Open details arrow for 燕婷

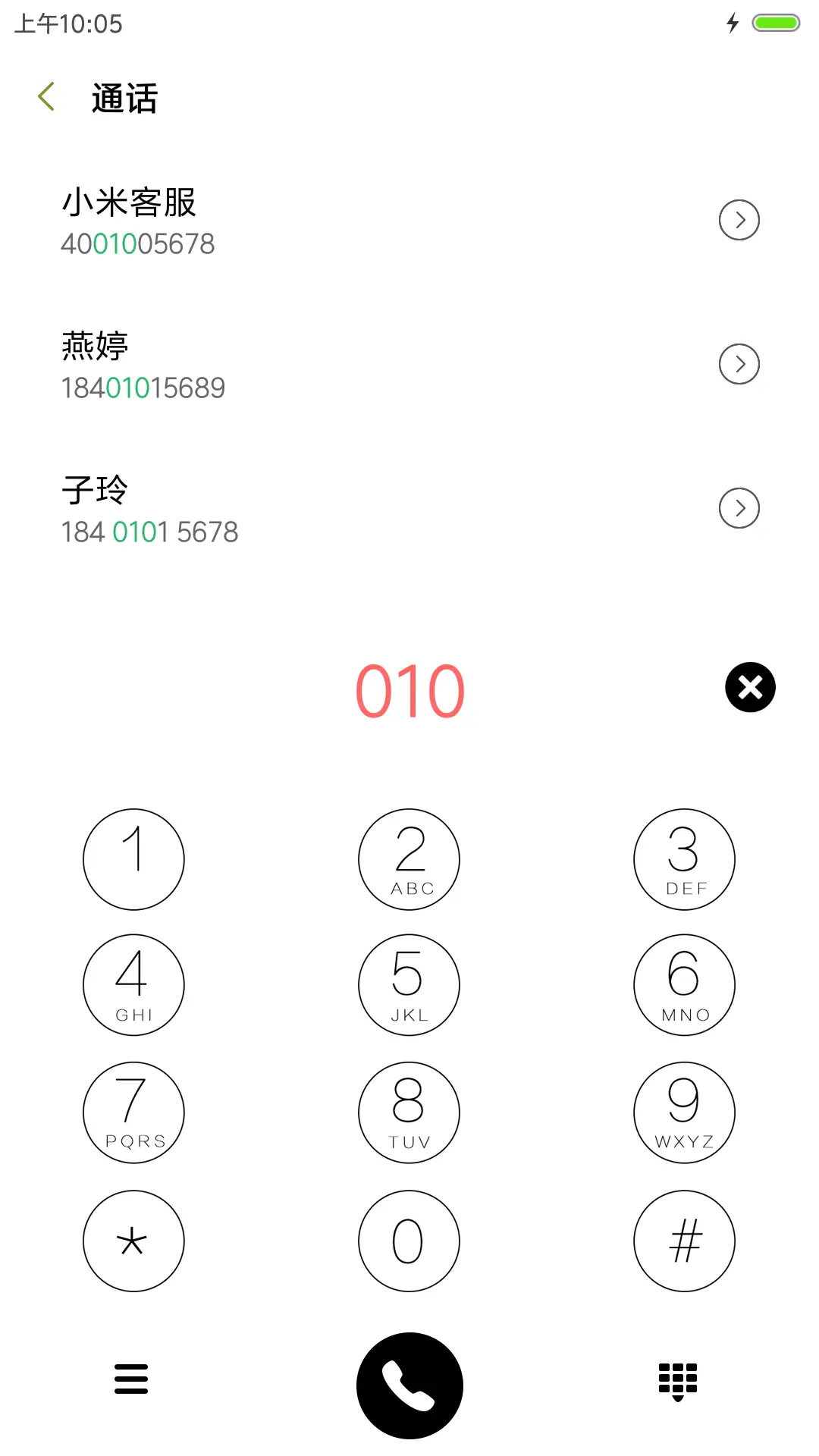tap(739, 364)
